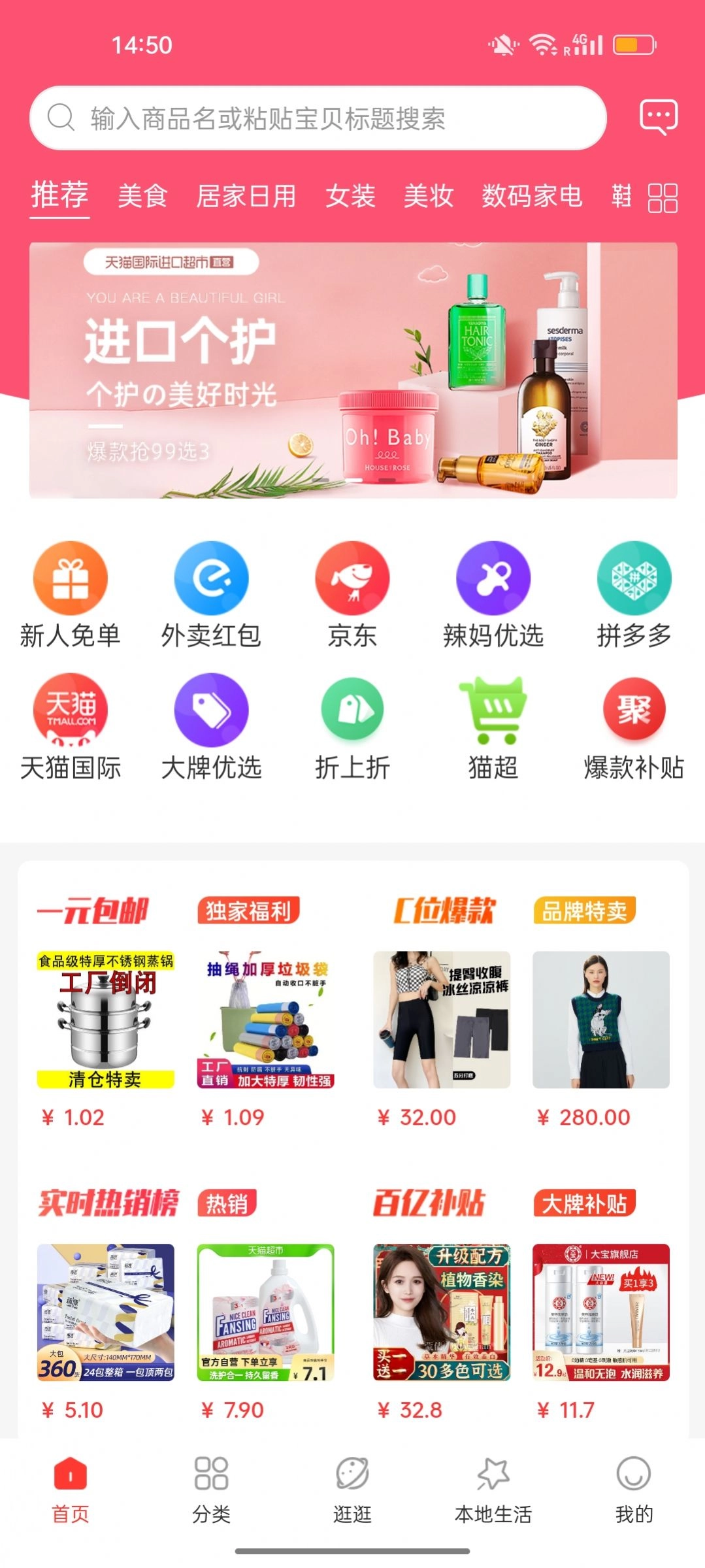Image resolution: width=705 pixels, height=1568 pixels.
Task: Expand the all-categories grid icon
Action: coord(662,197)
